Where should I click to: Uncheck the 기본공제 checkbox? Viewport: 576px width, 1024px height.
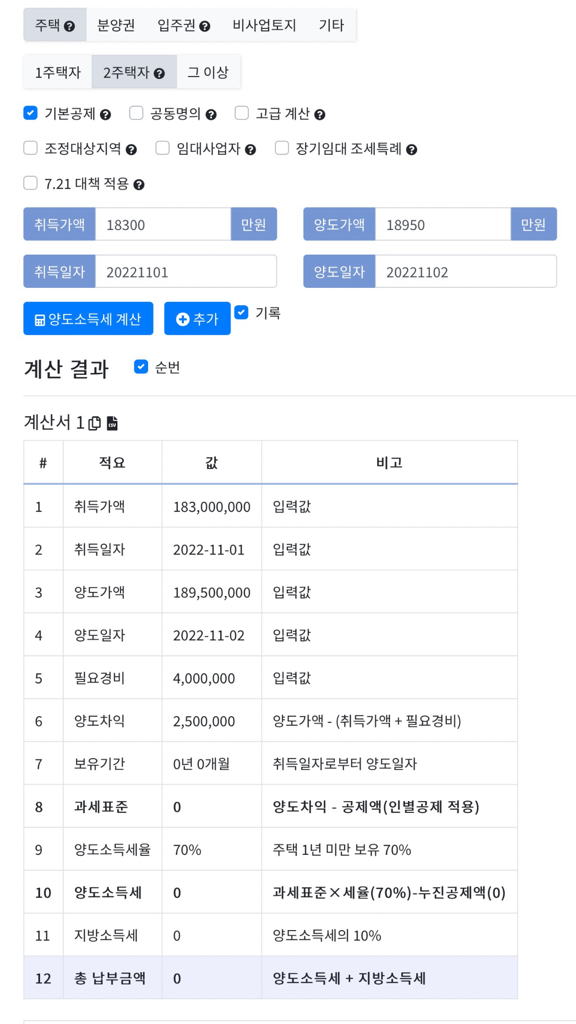point(30,114)
